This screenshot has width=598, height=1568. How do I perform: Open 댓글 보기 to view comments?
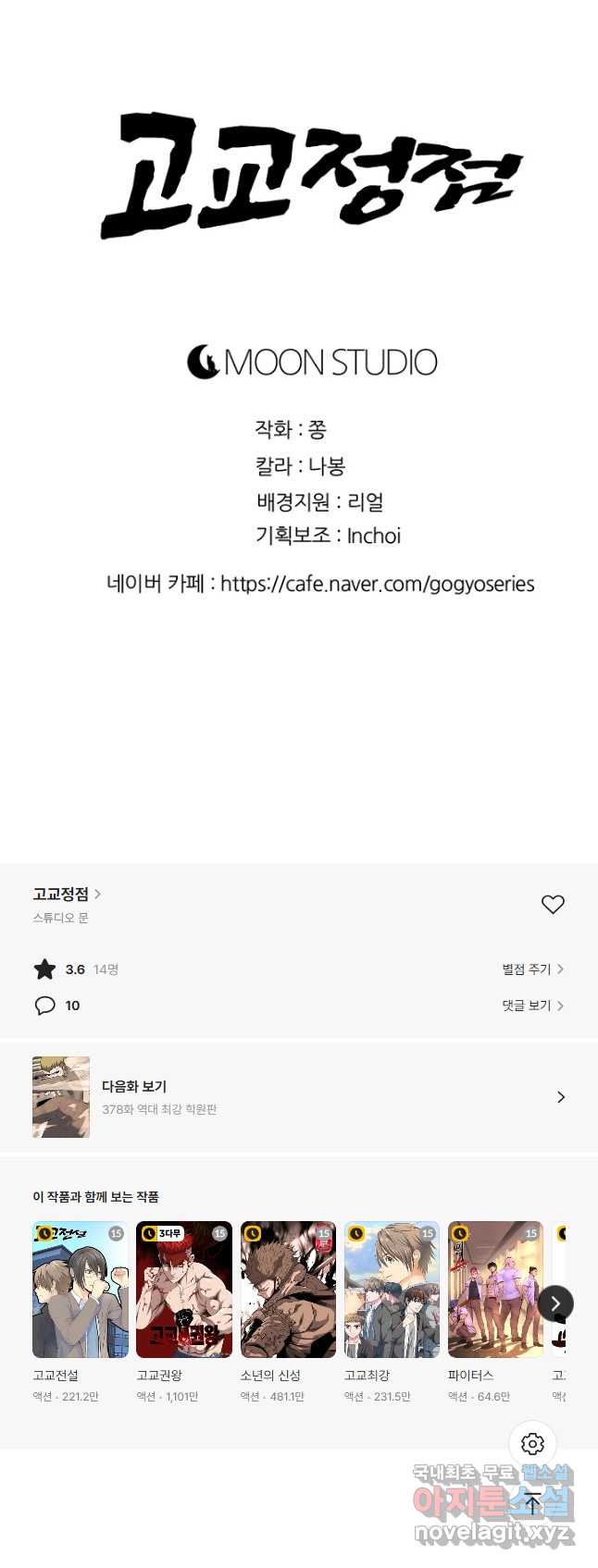point(532,1005)
